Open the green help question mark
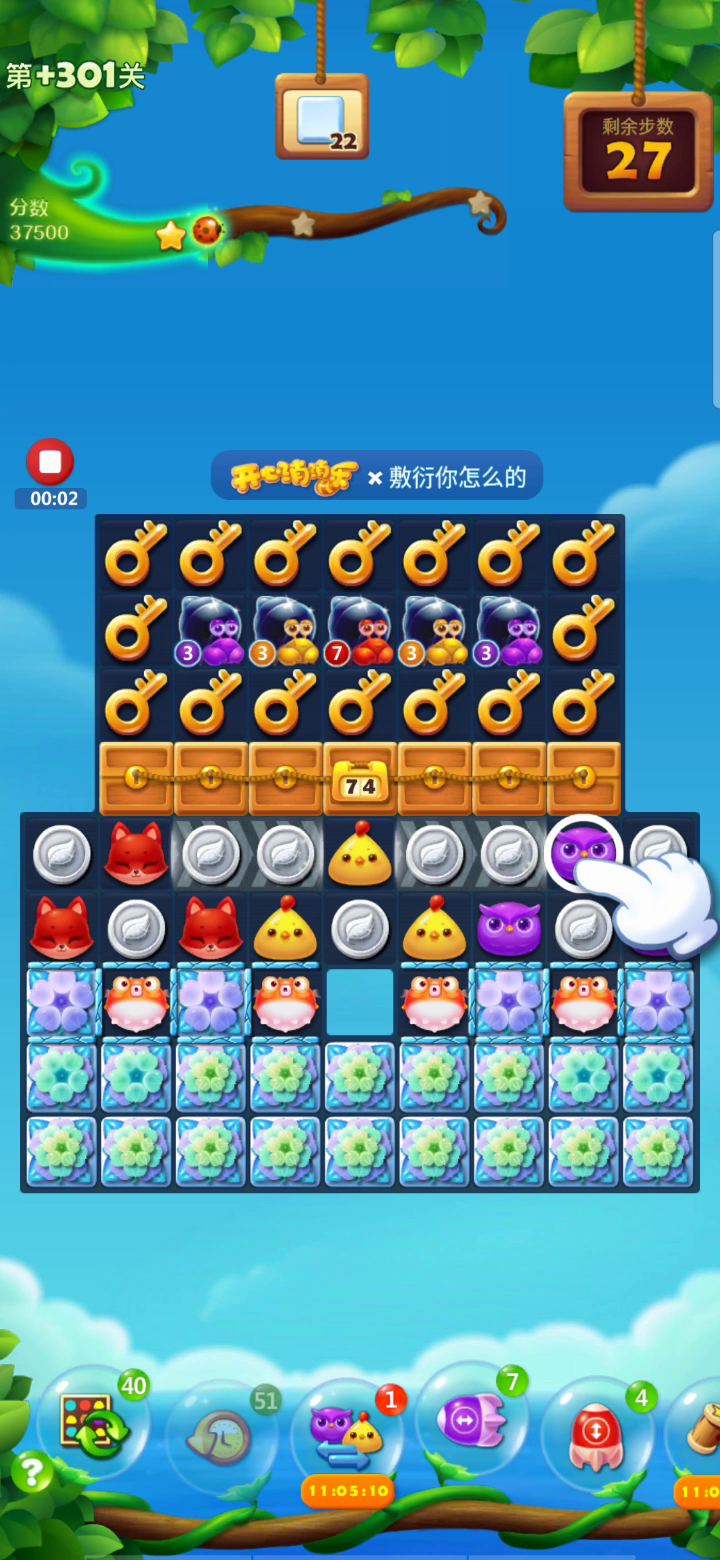 pos(33,1472)
